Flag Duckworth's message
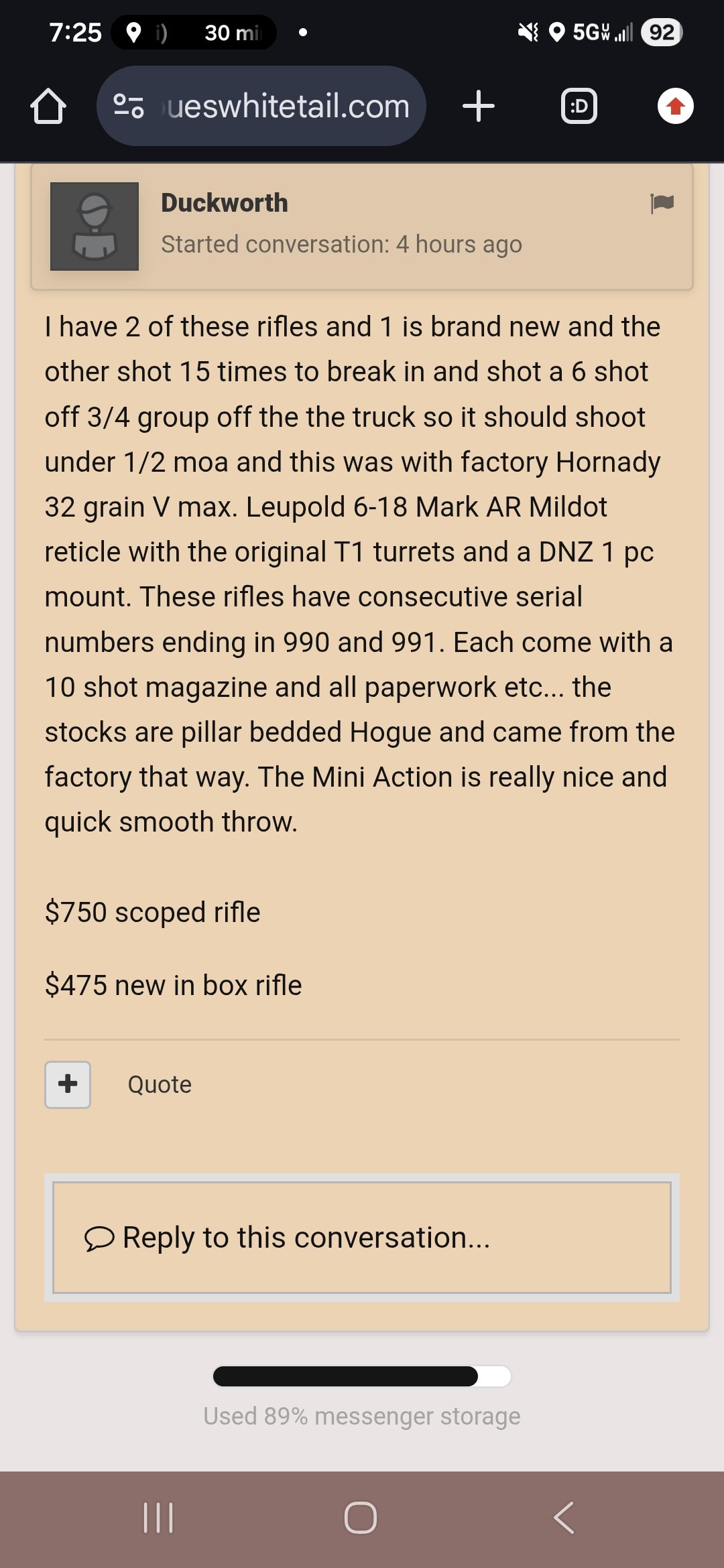 pos(662,203)
